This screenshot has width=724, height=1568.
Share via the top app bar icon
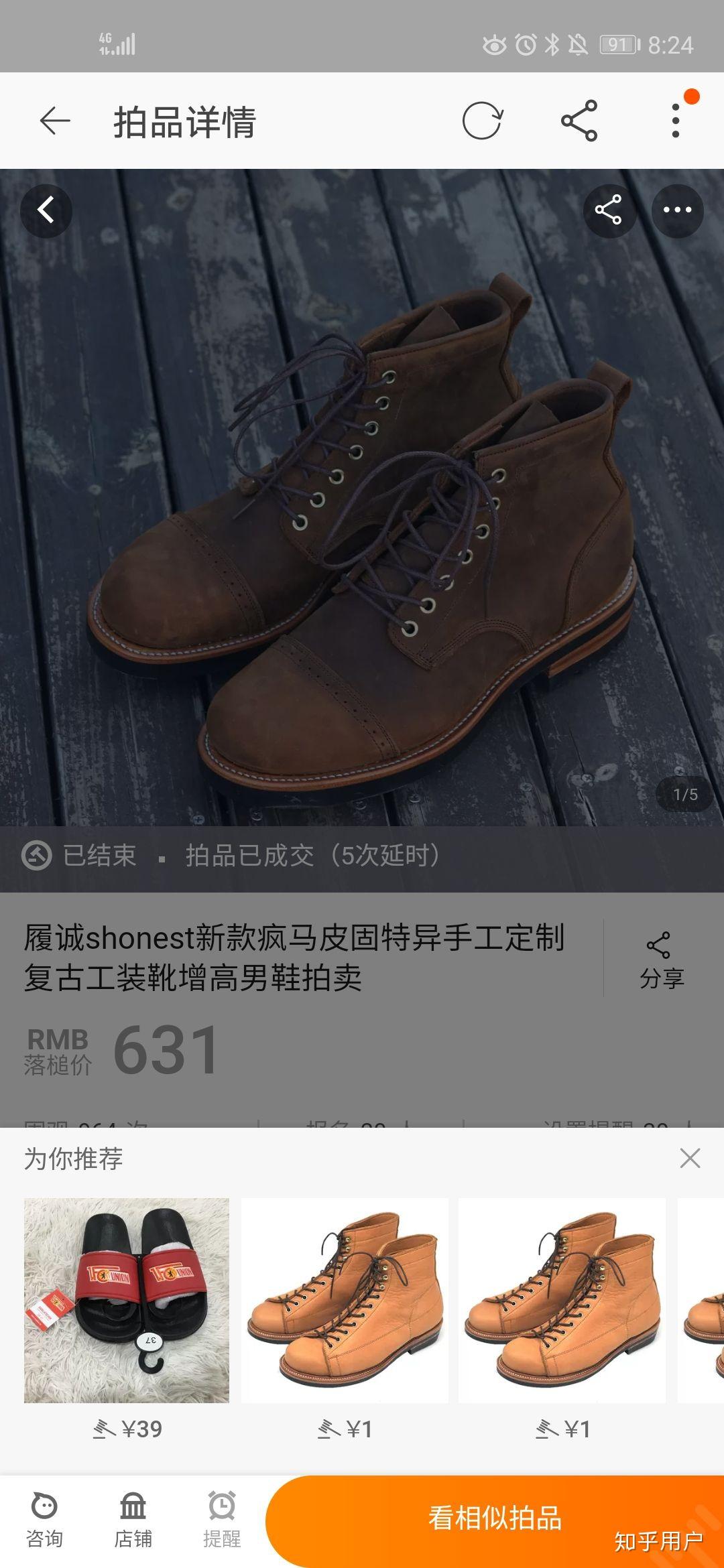pyautogui.click(x=579, y=121)
